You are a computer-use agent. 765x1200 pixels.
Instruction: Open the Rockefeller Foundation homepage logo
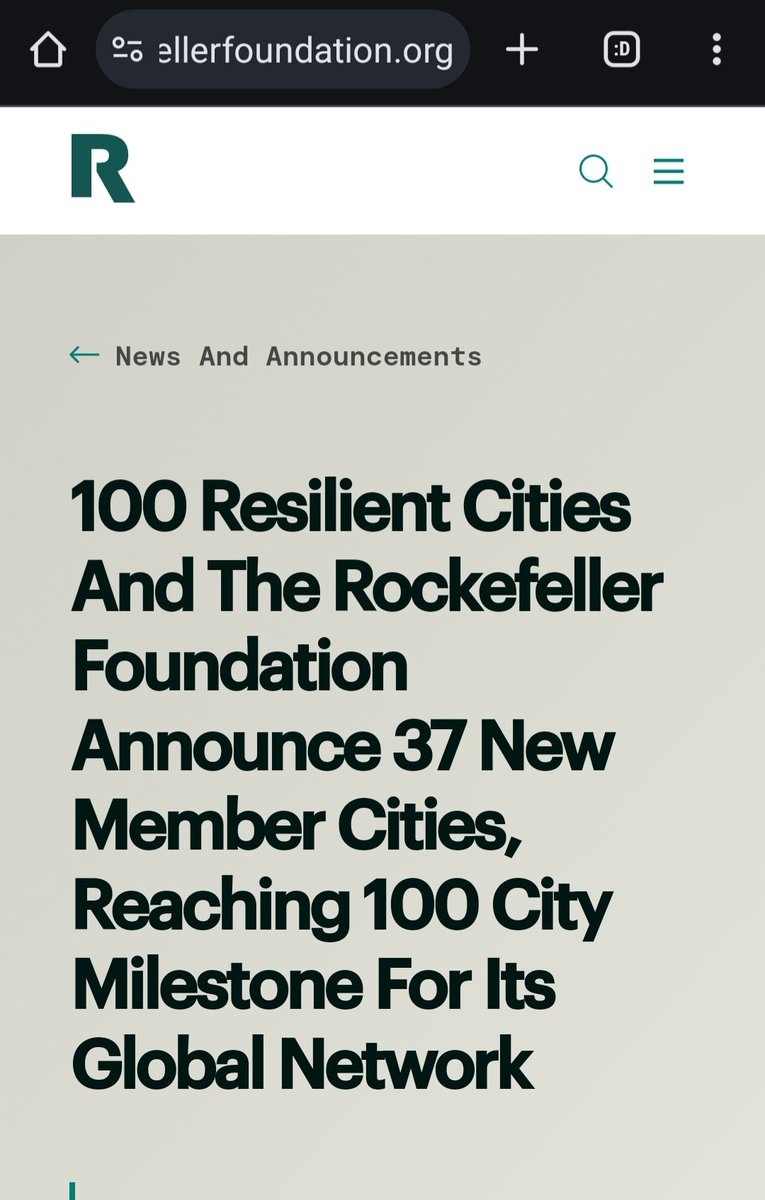tap(102, 170)
